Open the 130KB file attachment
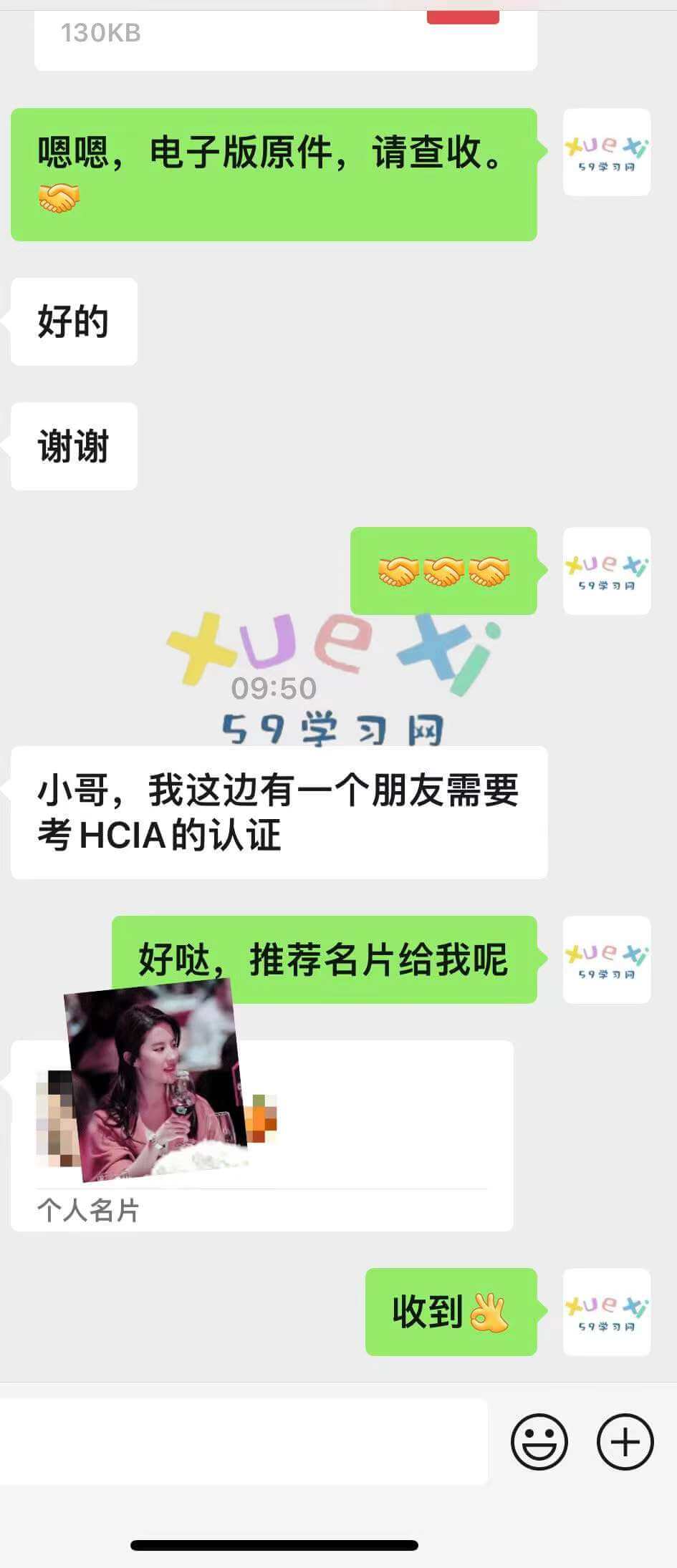The height and width of the screenshot is (1568, 677). (x=285, y=37)
